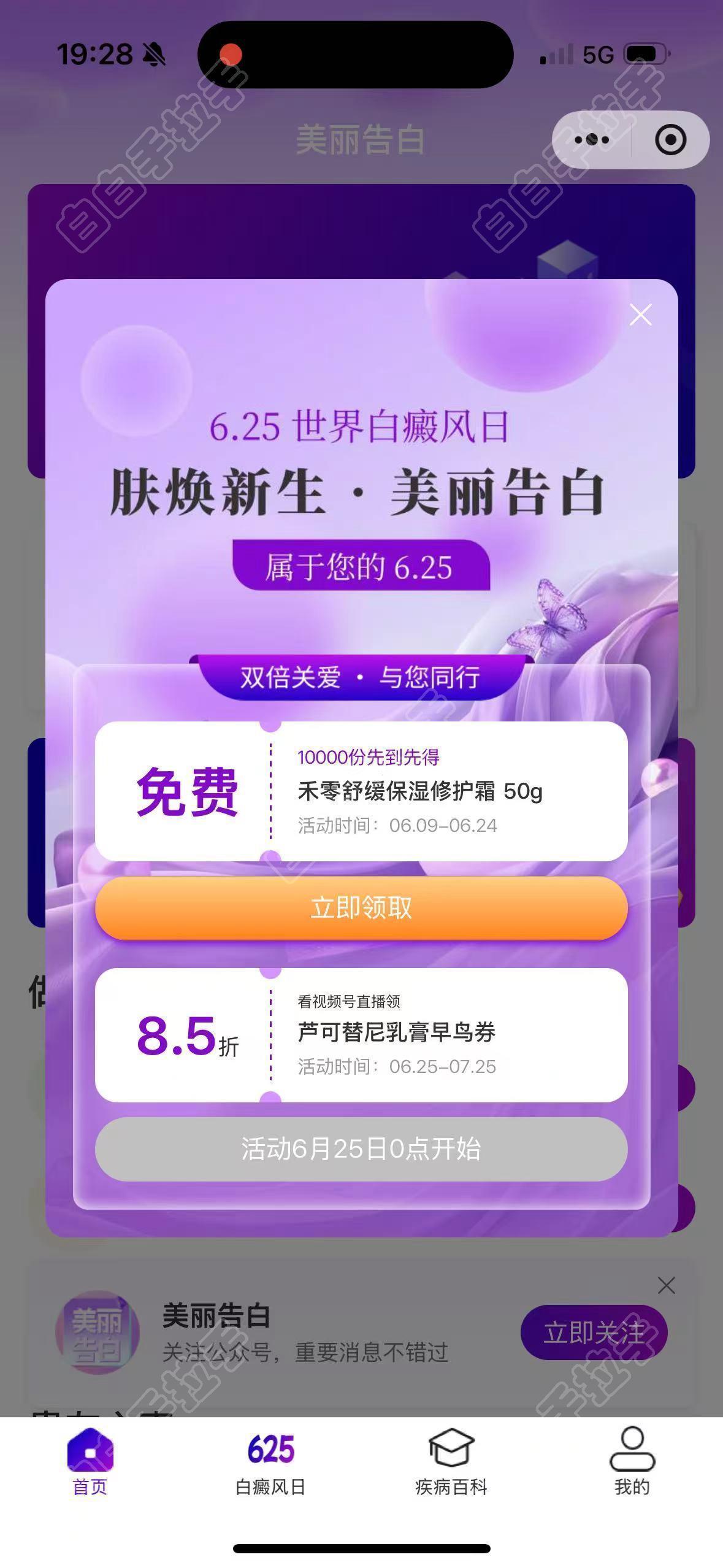Dismiss the 关注公众号 banner
This screenshot has width=723, height=1568.
tap(666, 1285)
